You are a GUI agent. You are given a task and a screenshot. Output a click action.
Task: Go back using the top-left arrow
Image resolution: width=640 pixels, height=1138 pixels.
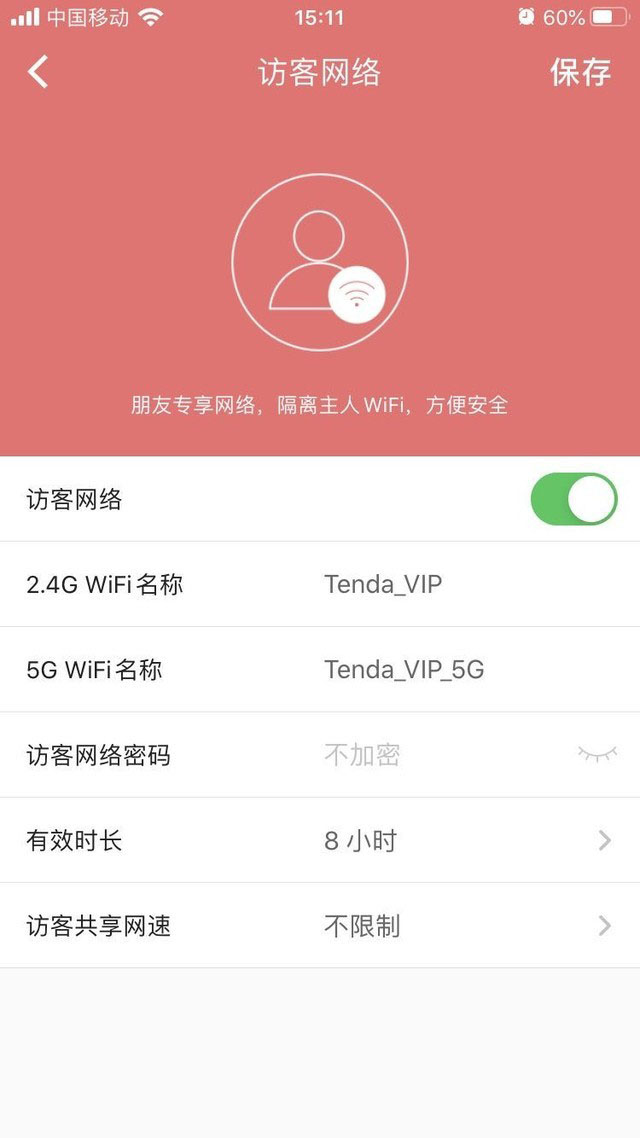(38, 72)
